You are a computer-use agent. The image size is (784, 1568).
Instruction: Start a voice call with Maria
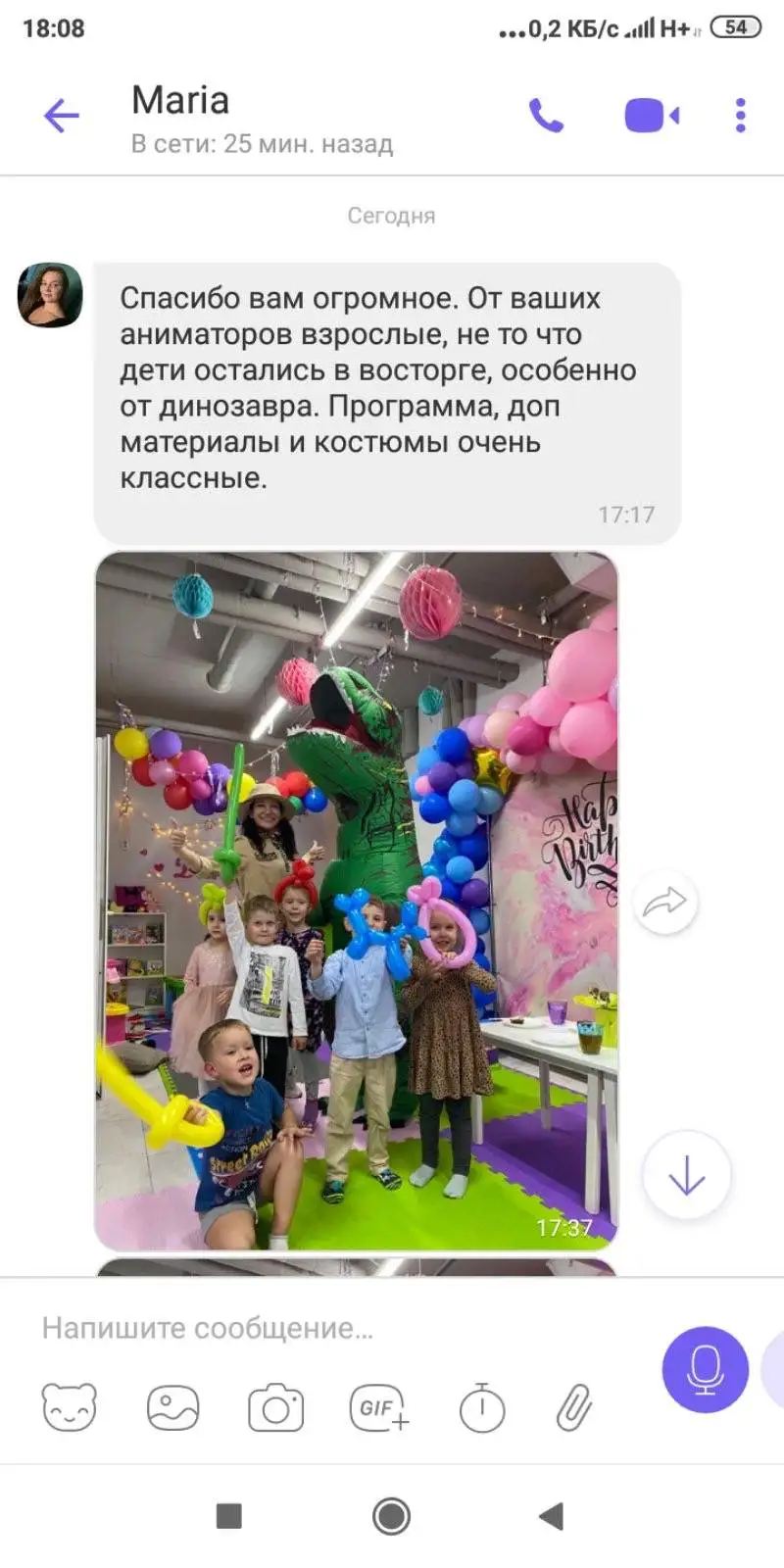[x=546, y=116]
